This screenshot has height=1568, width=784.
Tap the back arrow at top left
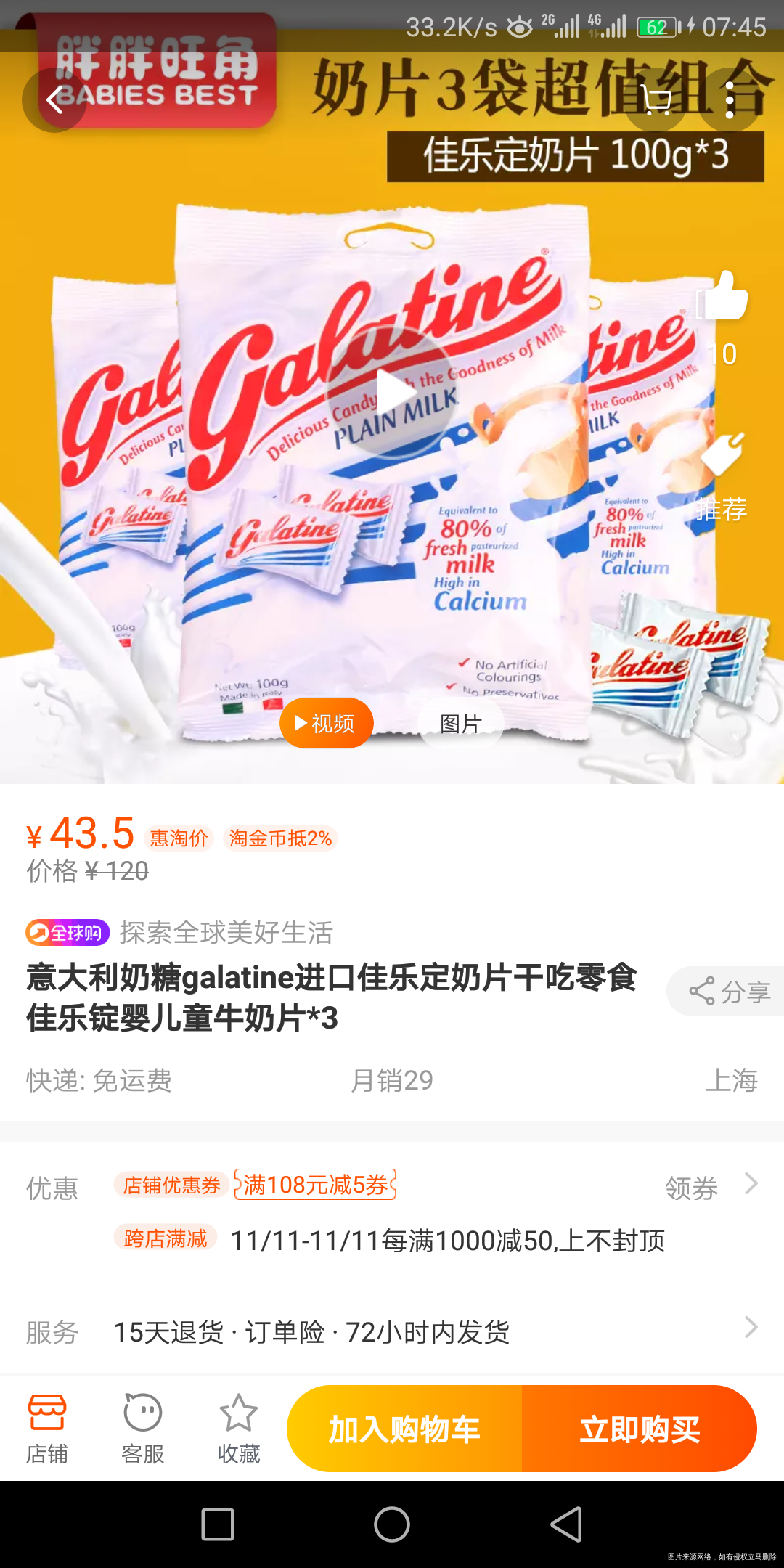click(53, 100)
